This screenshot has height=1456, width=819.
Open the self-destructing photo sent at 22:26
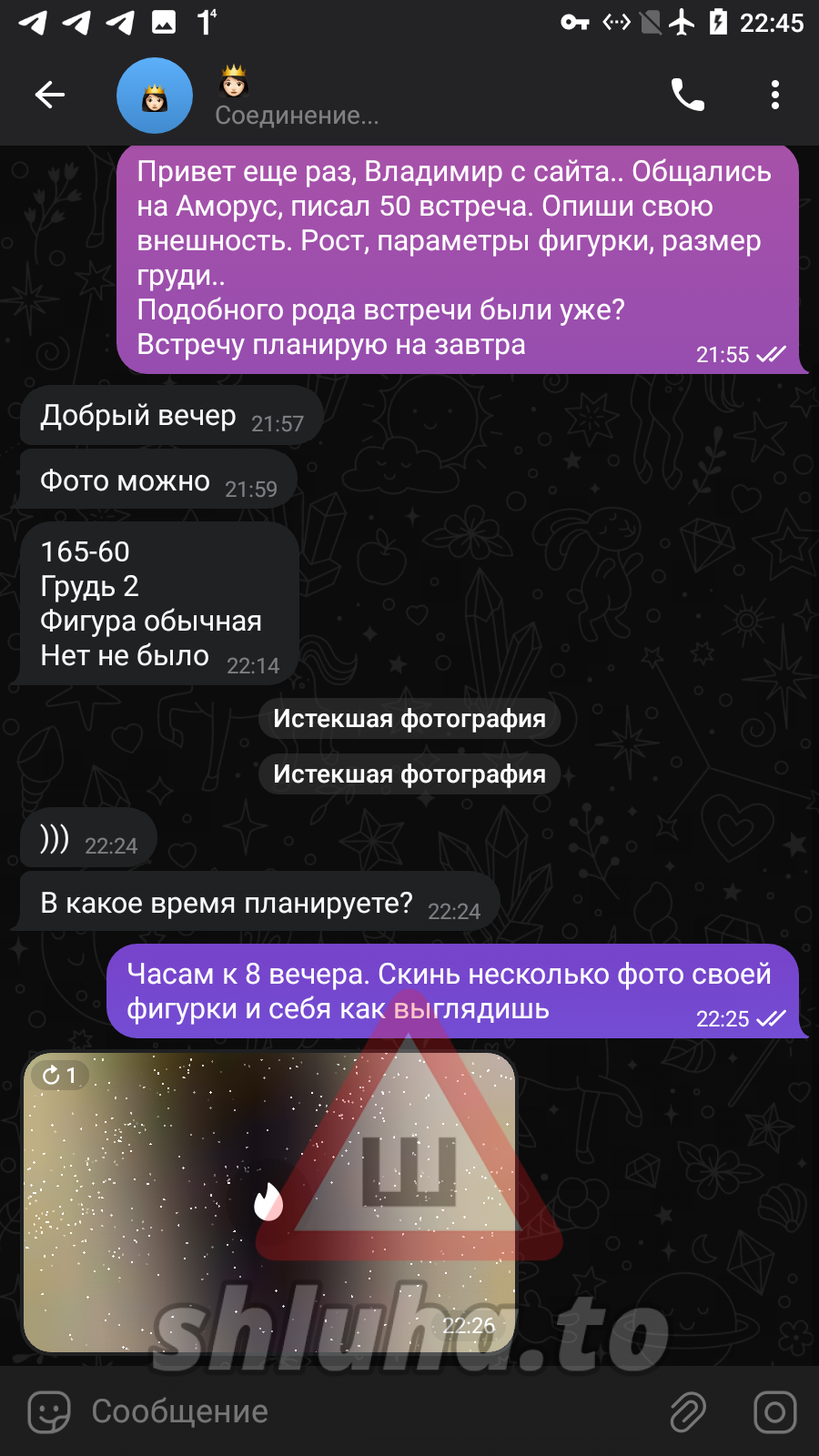[x=269, y=1202]
